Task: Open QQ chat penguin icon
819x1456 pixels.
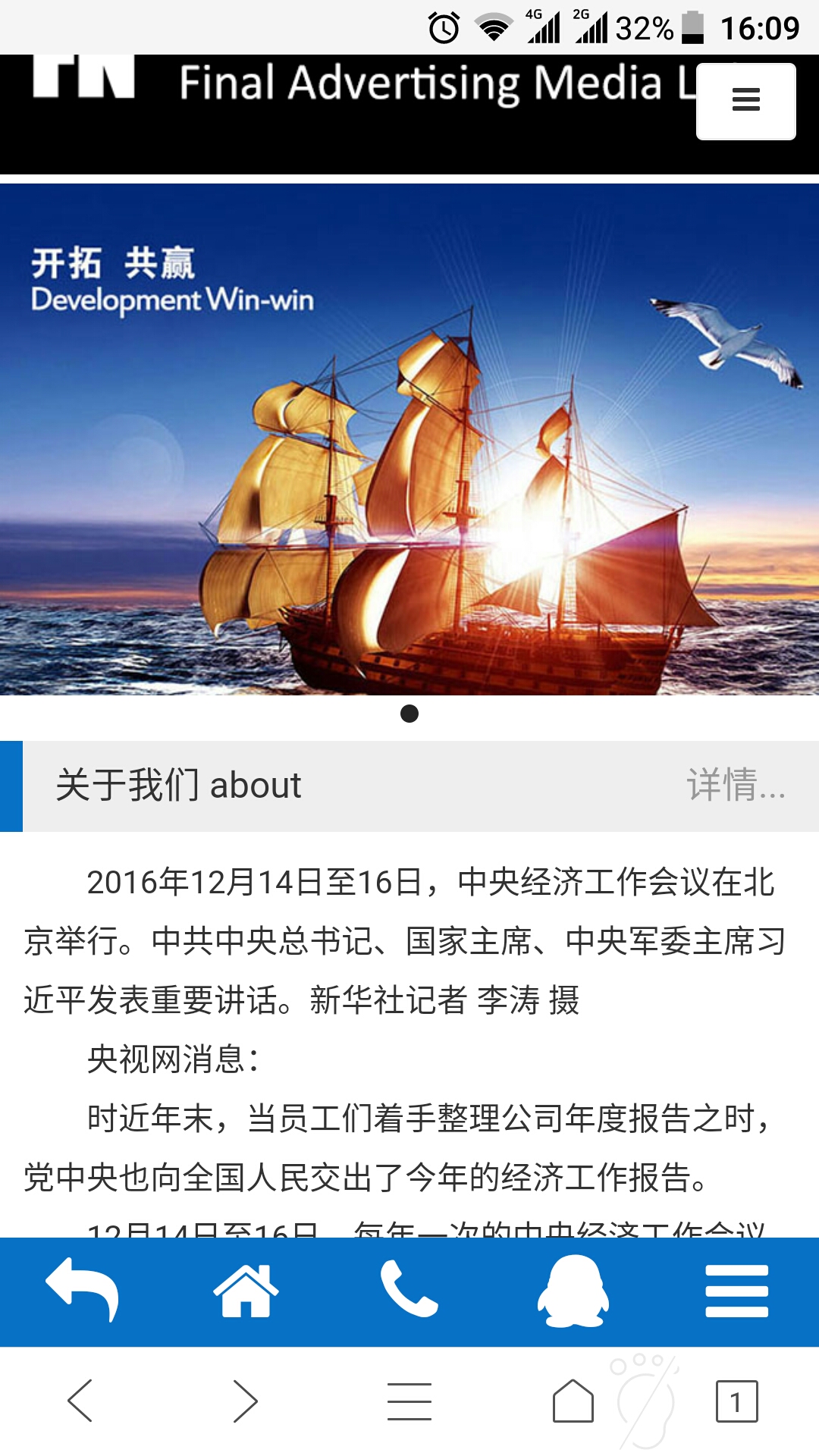Action: (573, 1291)
